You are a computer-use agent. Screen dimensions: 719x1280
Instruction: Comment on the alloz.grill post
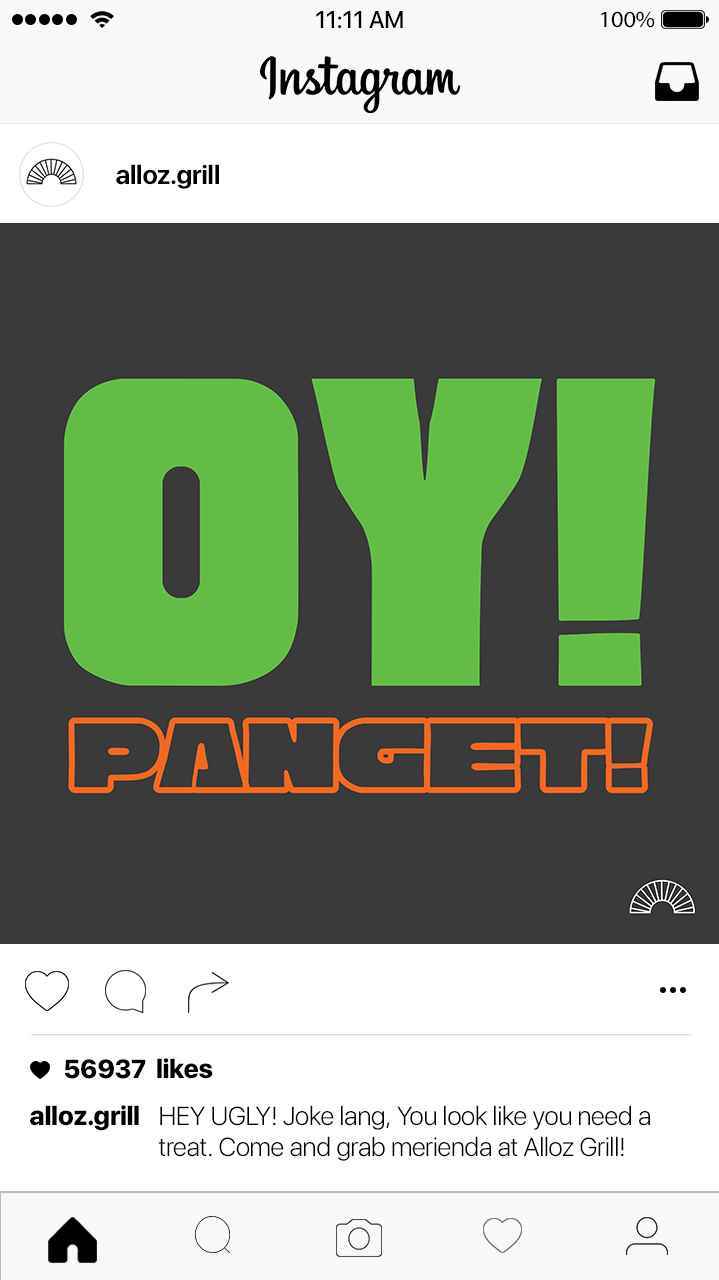tap(126, 991)
